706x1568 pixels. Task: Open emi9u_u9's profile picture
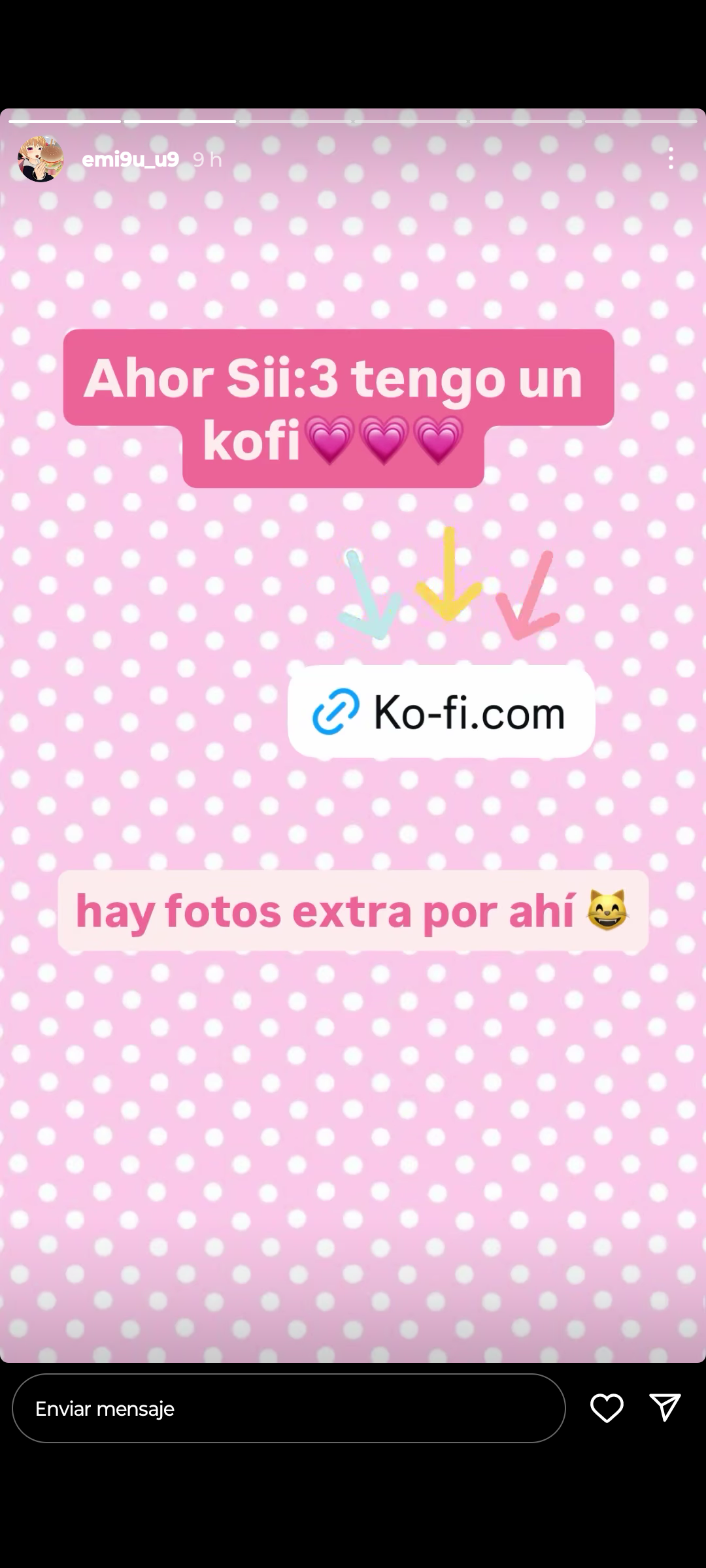(41, 159)
